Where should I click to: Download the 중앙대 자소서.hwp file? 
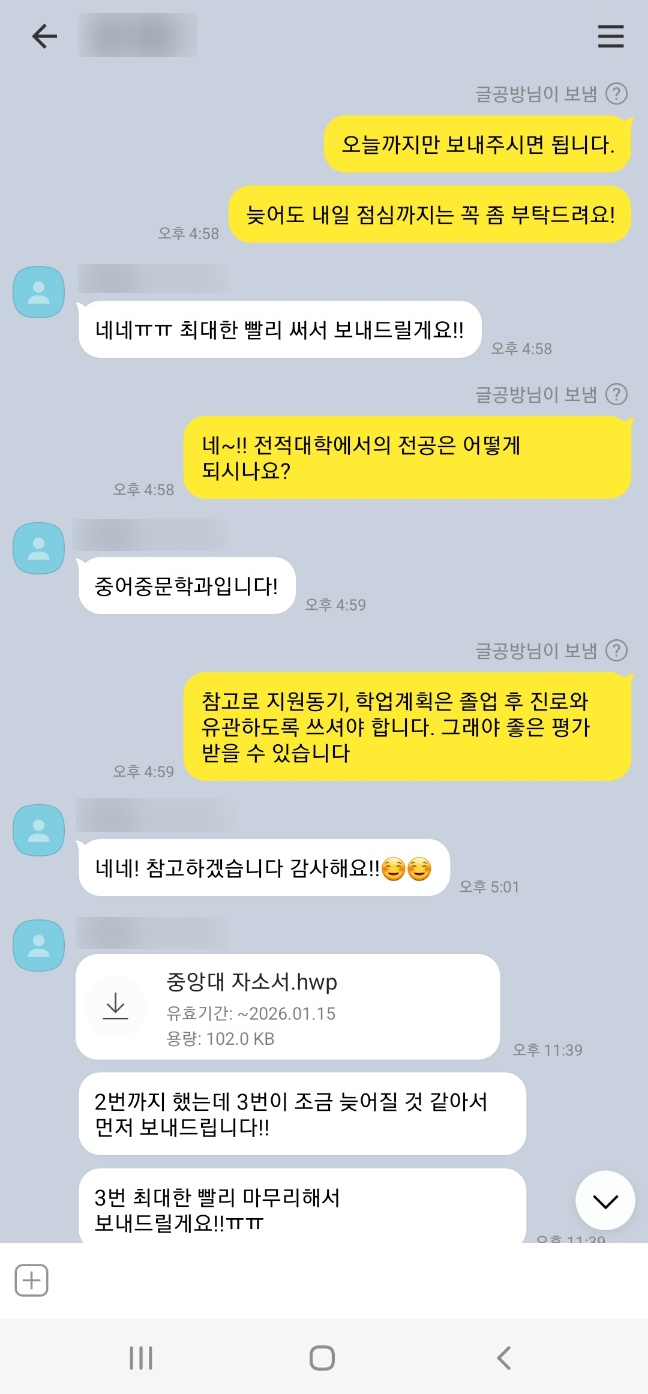tap(116, 1005)
